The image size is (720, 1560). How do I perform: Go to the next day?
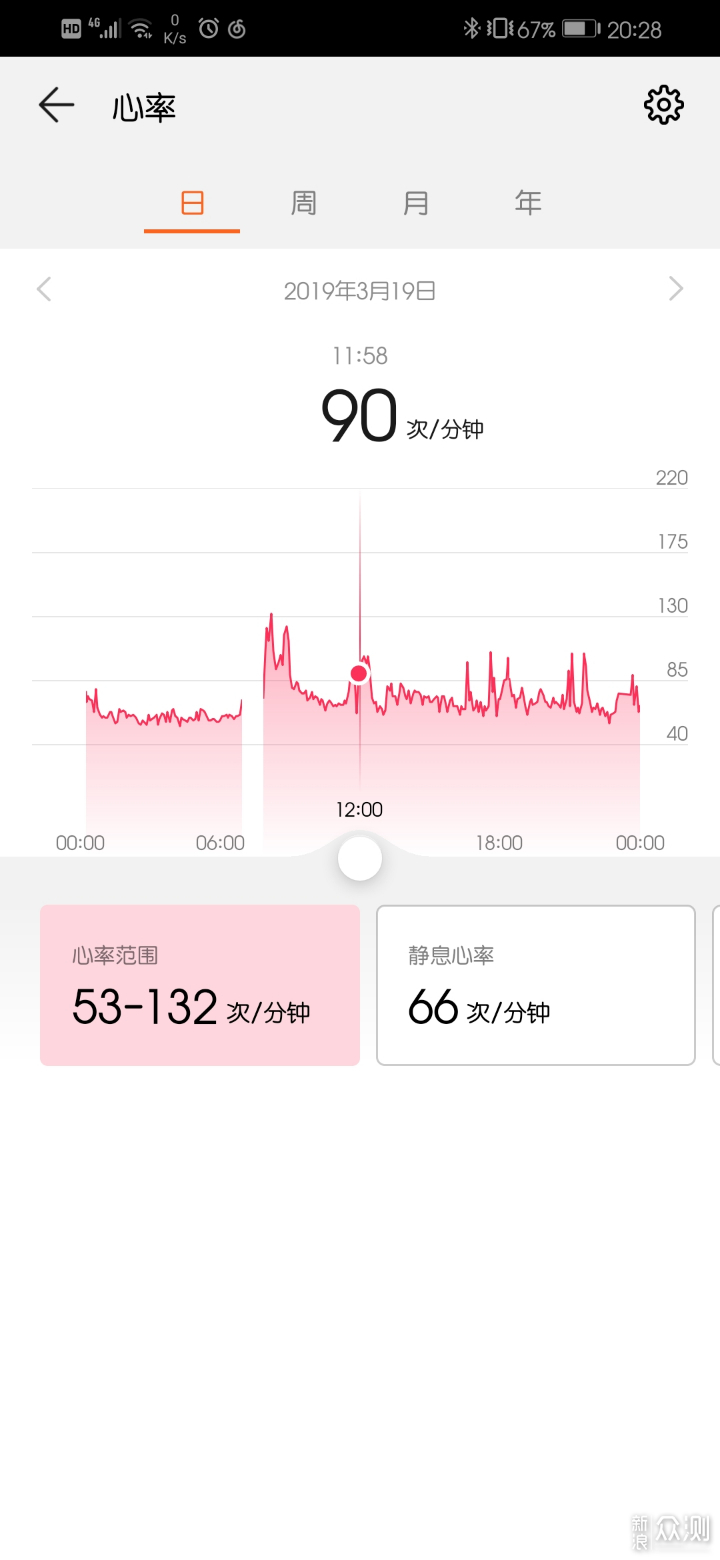click(x=676, y=290)
